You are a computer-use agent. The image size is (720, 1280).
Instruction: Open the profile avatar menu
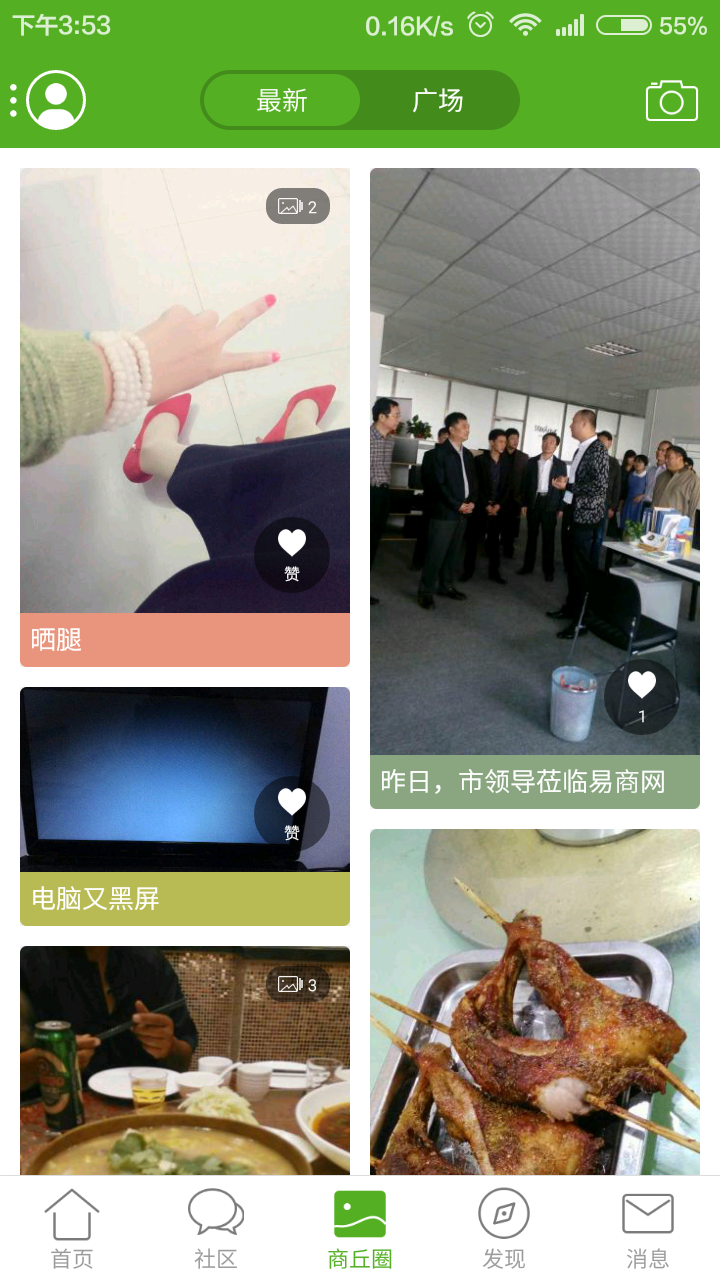pyautogui.click(x=56, y=100)
